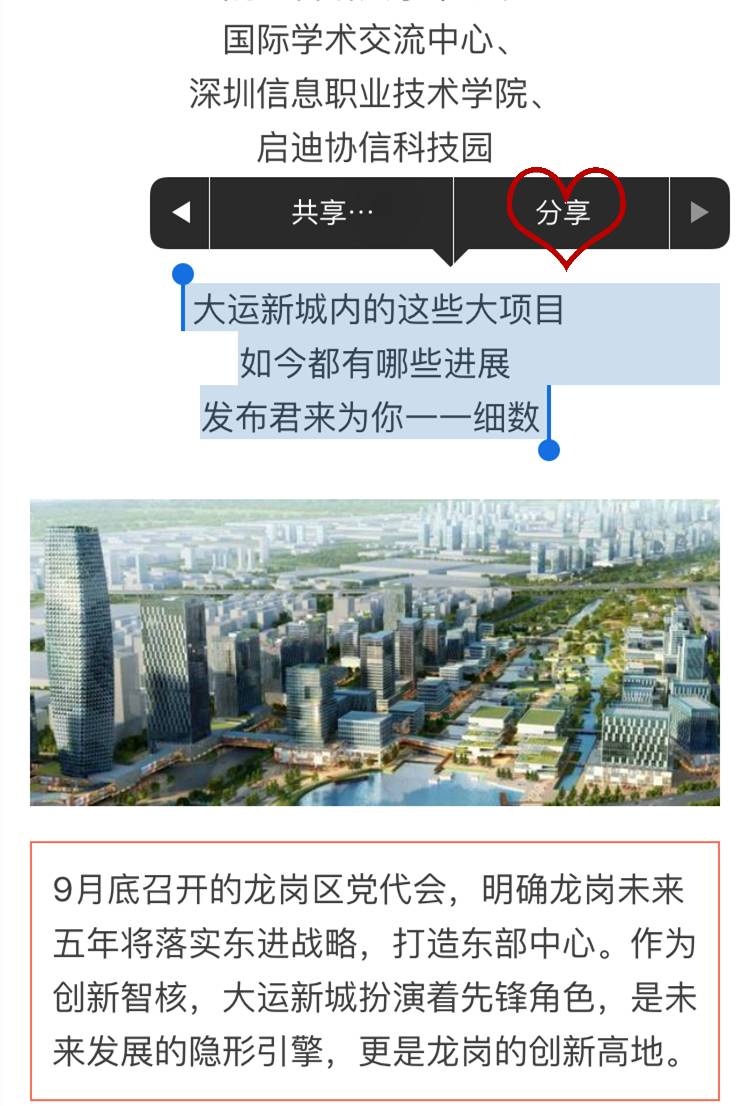Screen dimensions: 748x1106
Task: Tap the 共享… option in the selection menu
Action: [331, 213]
